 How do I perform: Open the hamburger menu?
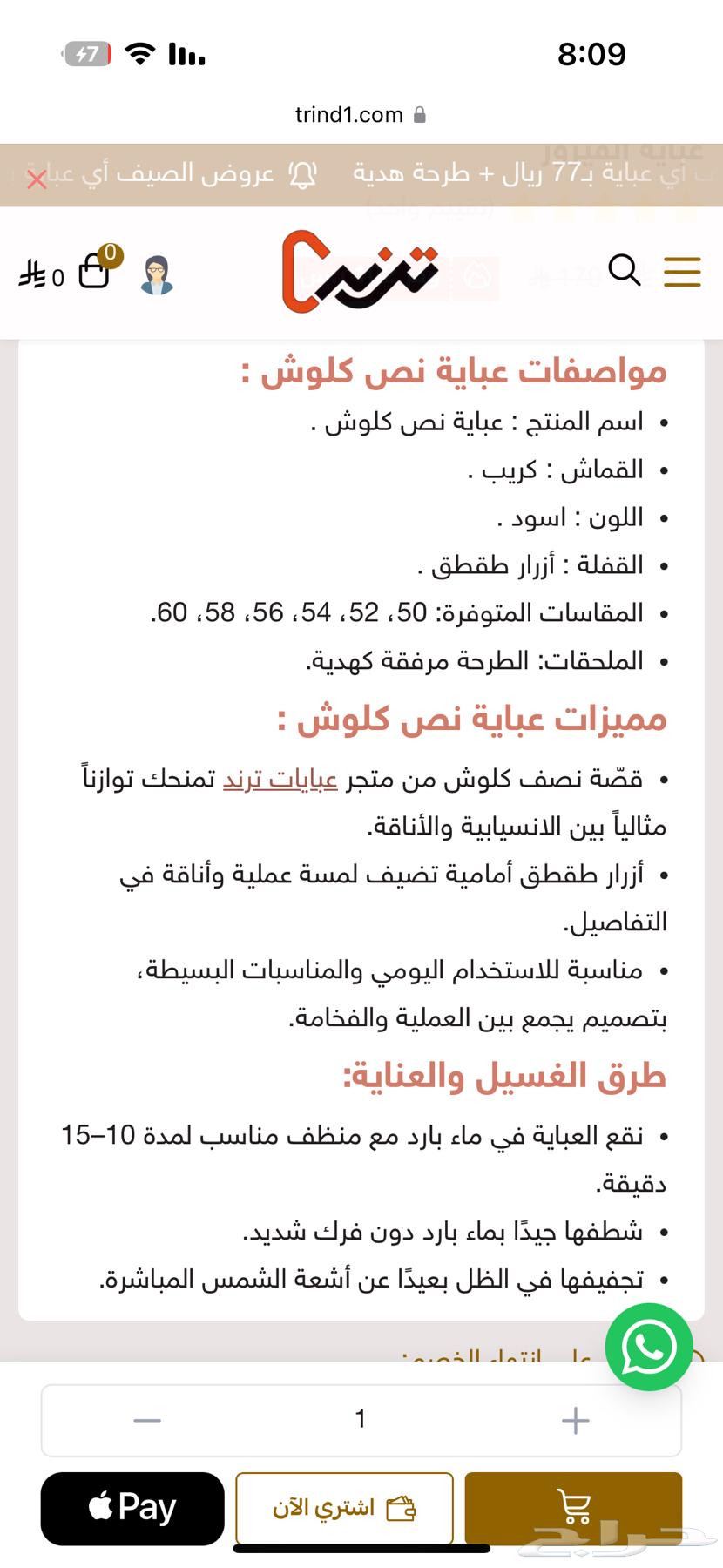682,272
